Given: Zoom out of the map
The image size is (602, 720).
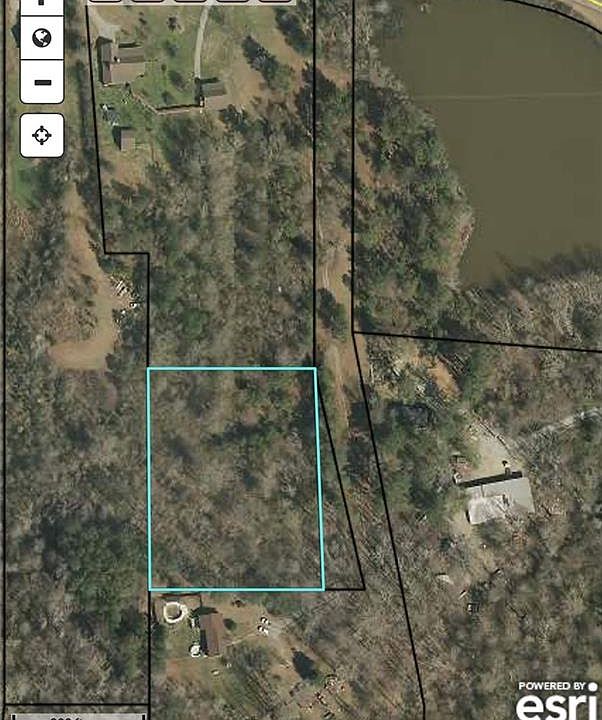Looking at the screenshot, I should pyautogui.click(x=42, y=82).
